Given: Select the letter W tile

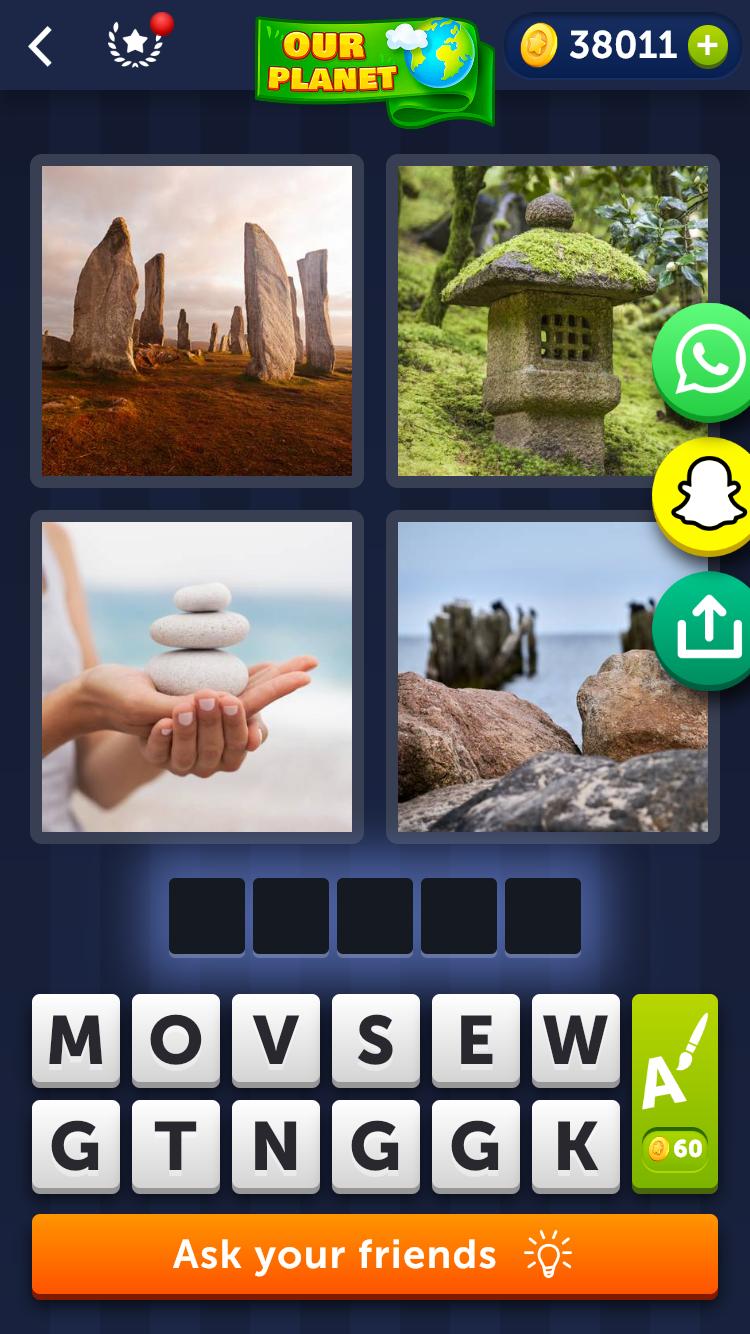Looking at the screenshot, I should tap(576, 1040).
